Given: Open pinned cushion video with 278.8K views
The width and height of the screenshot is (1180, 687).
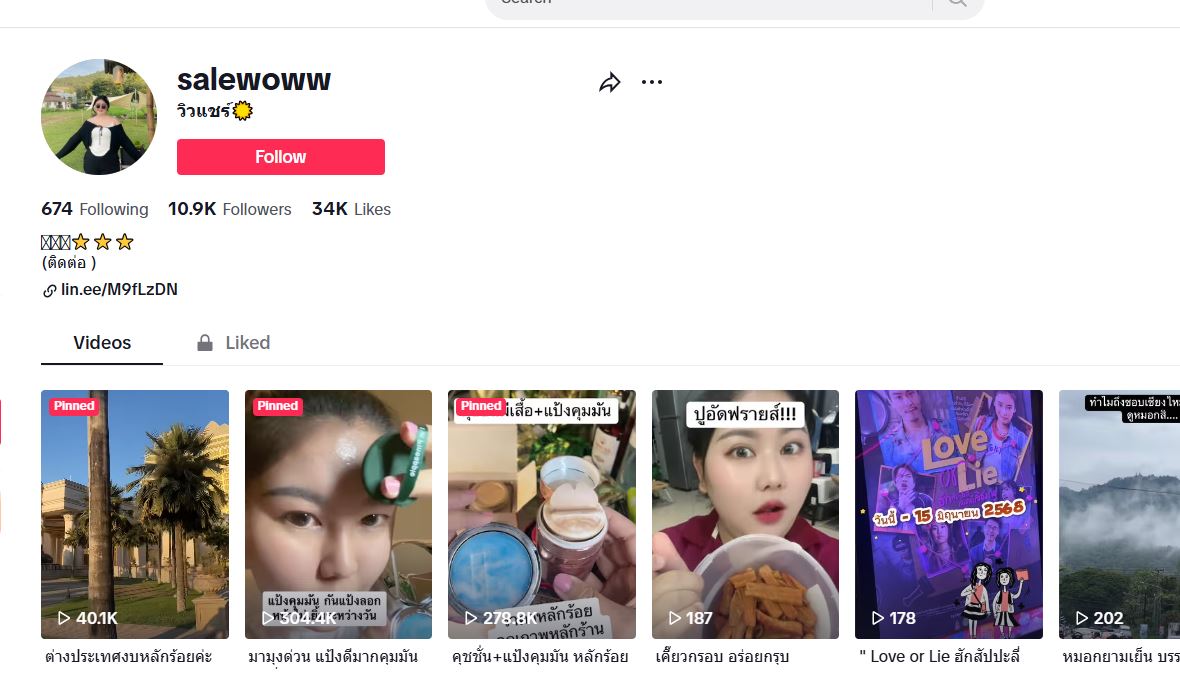Looking at the screenshot, I should [541, 514].
